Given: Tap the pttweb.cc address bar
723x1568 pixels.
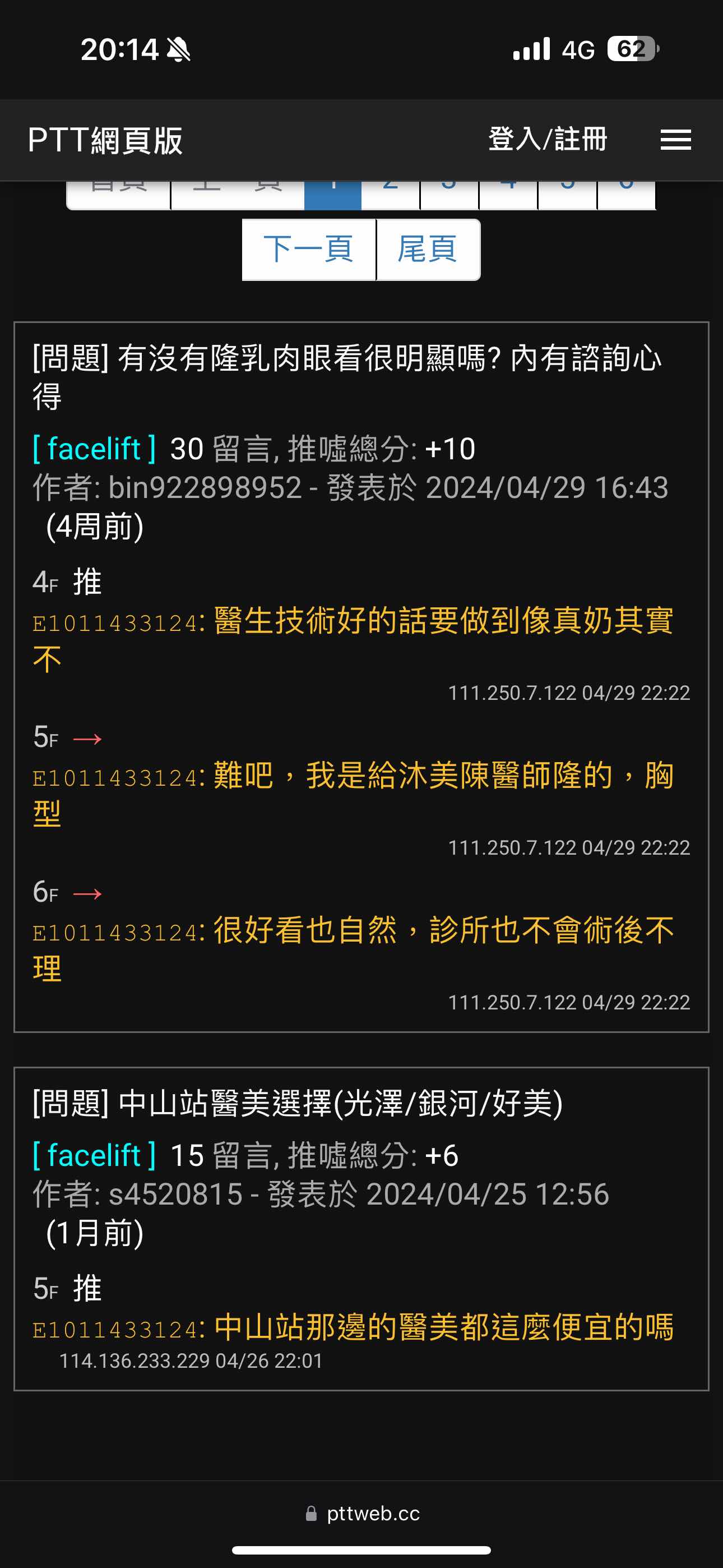Looking at the screenshot, I should tap(362, 1513).
